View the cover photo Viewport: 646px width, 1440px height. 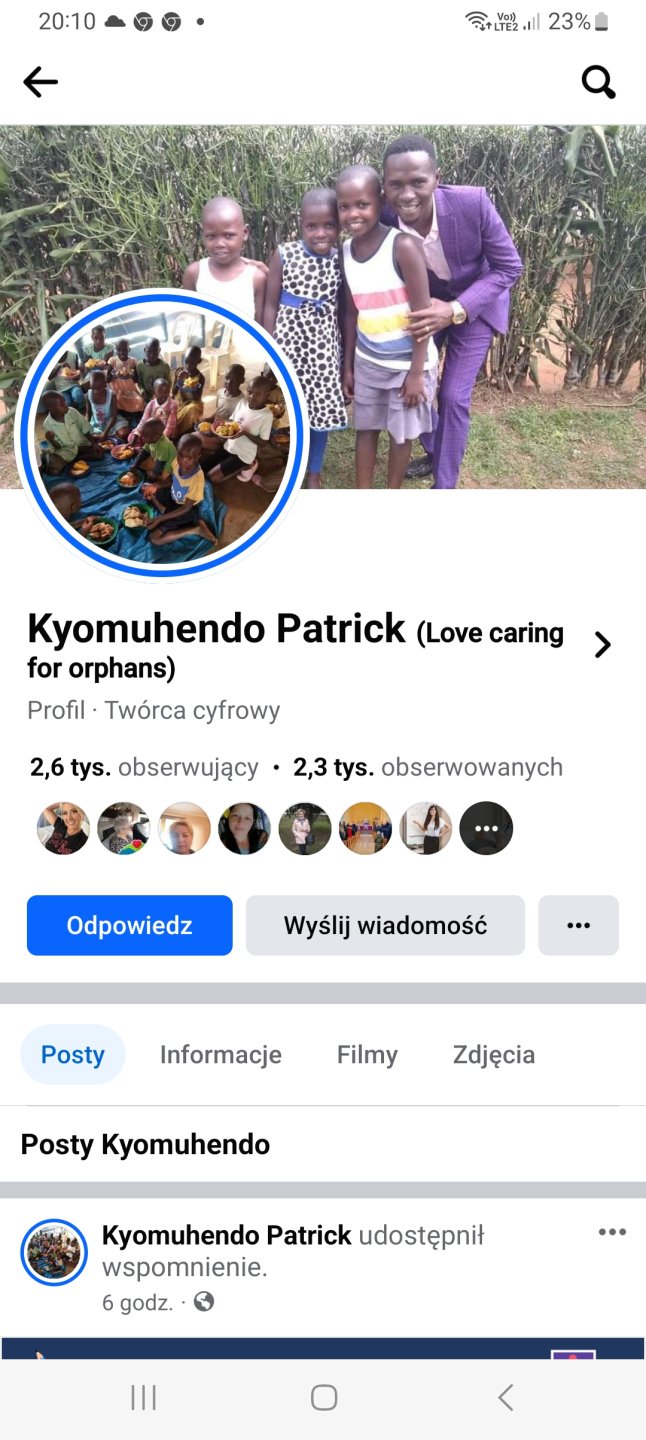pyautogui.click(x=450, y=250)
